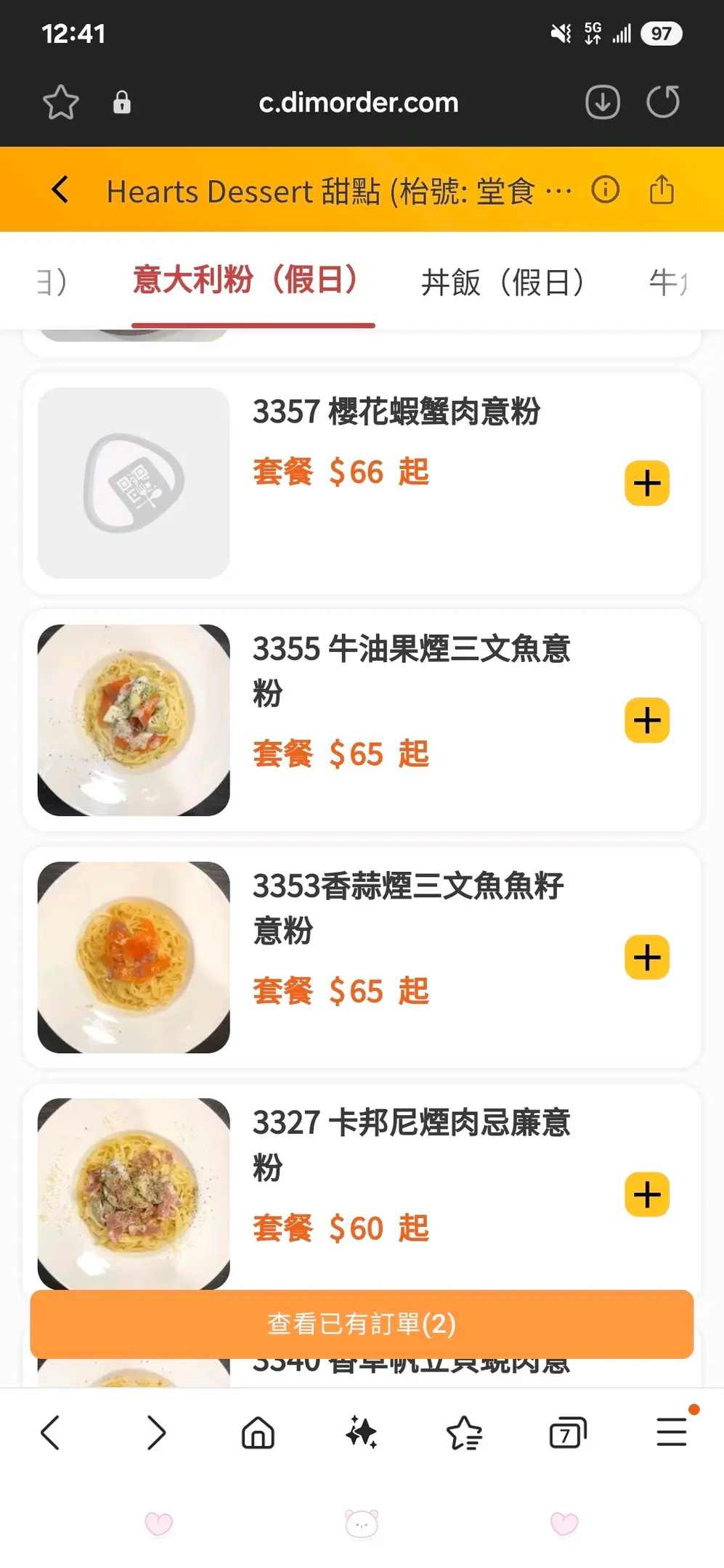Add 3357 櫻花蝦蟹肉意粉 to order
Image resolution: width=724 pixels, height=1568 pixels.
646,483
